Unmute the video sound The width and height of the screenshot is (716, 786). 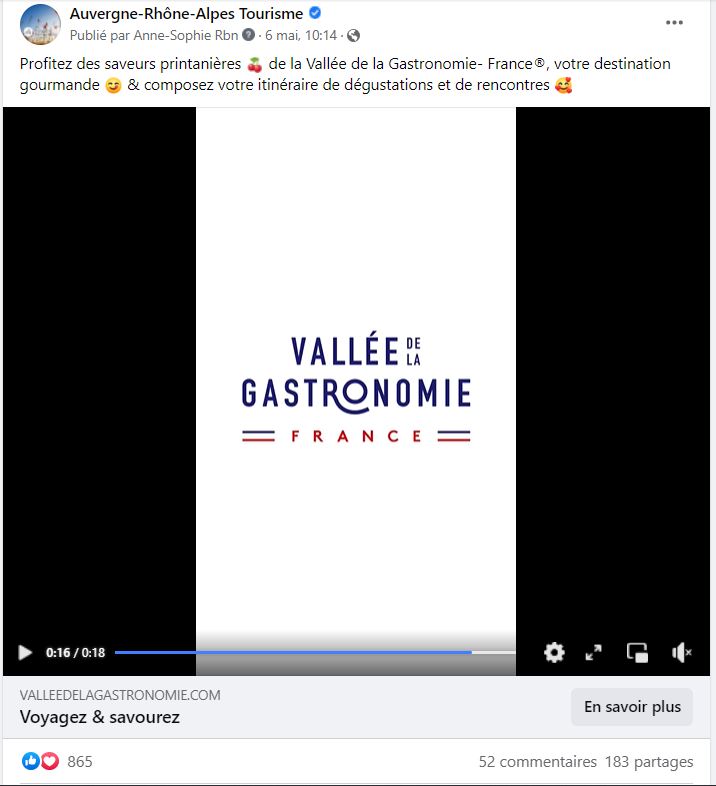(682, 653)
